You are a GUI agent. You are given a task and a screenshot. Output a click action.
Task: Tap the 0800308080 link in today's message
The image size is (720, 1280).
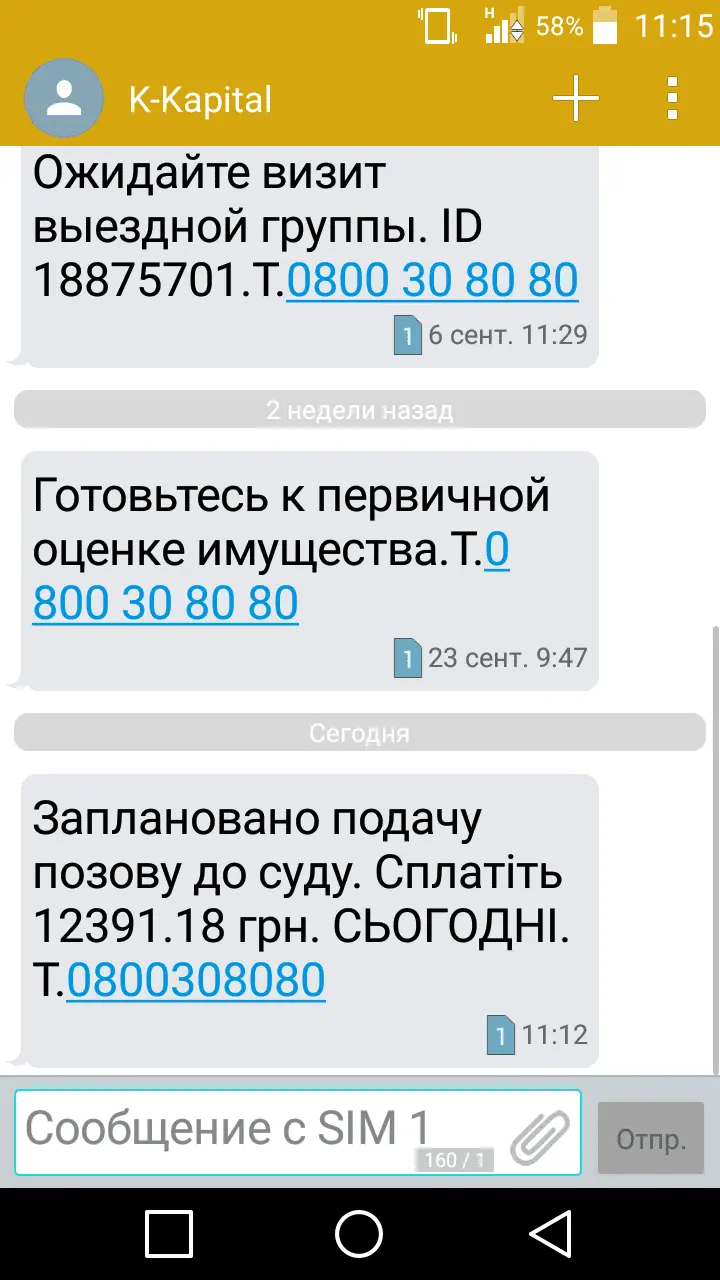tap(196, 980)
